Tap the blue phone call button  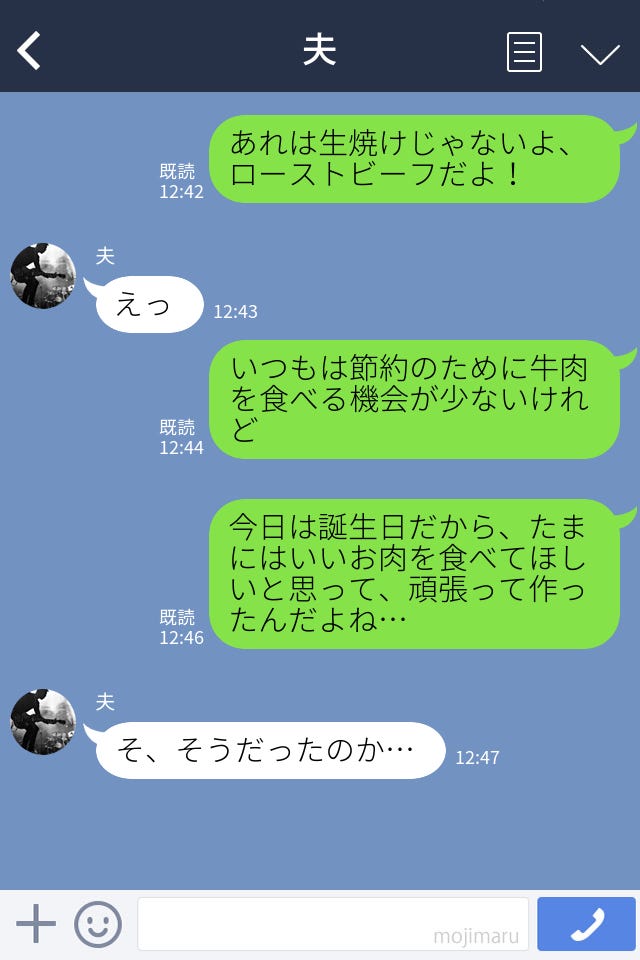click(586, 923)
